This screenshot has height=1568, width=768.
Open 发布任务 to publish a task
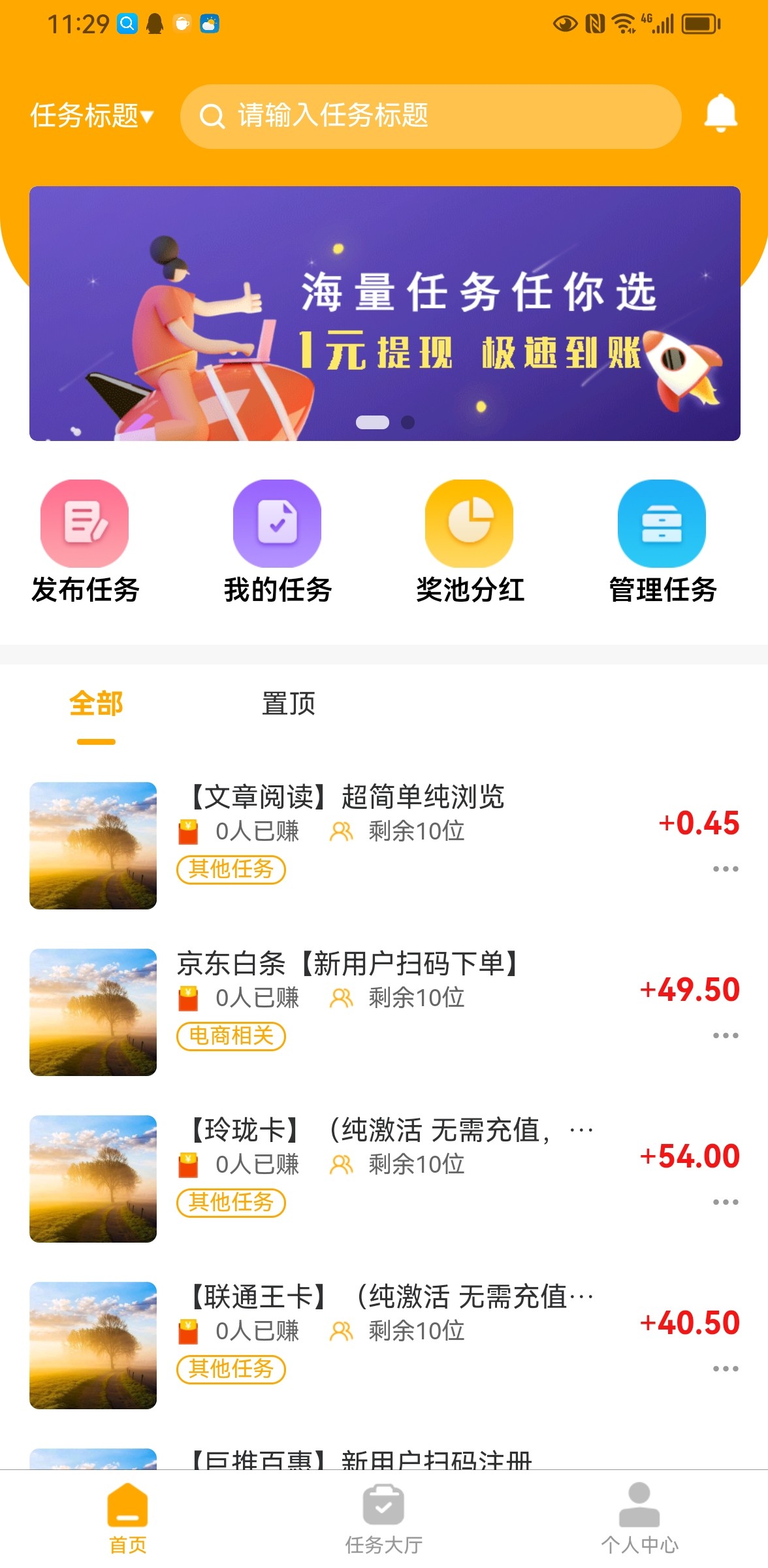pos(85,542)
